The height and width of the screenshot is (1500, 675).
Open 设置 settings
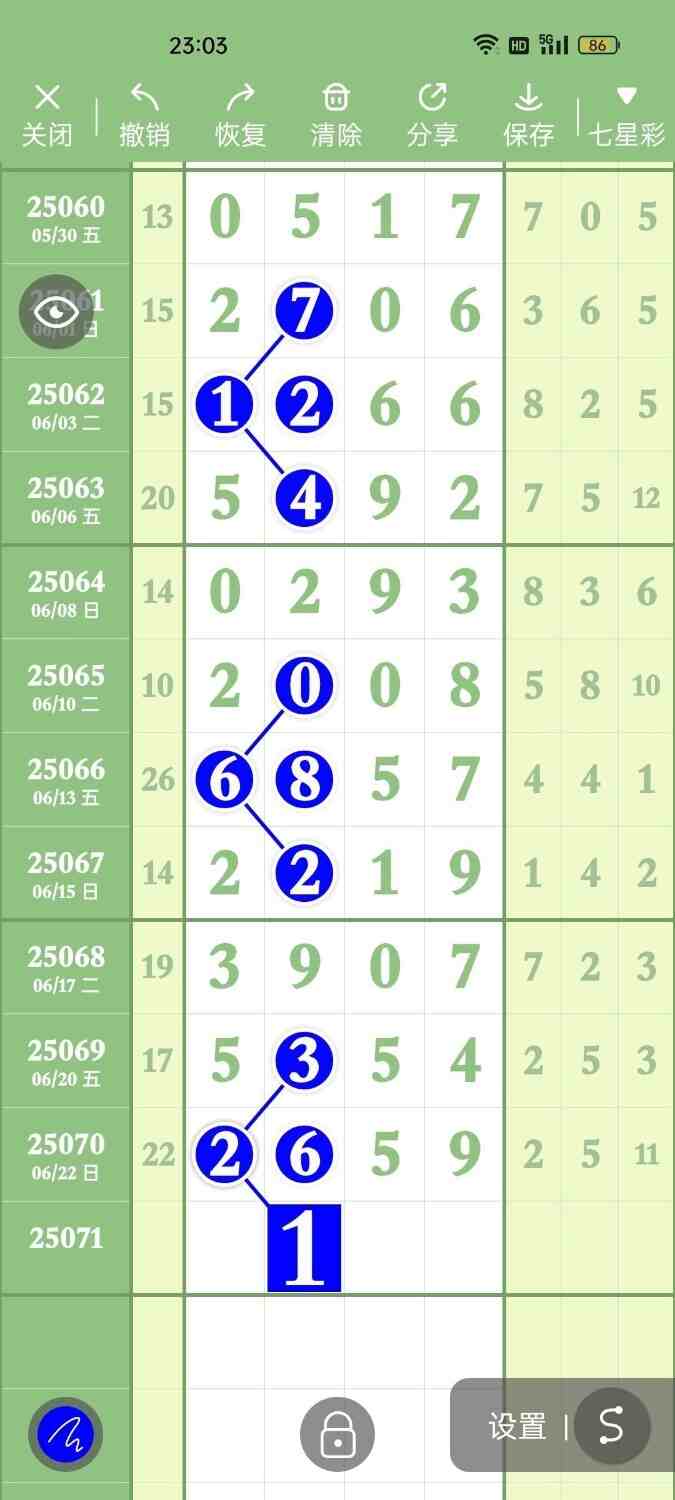pyautogui.click(x=517, y=1427)
